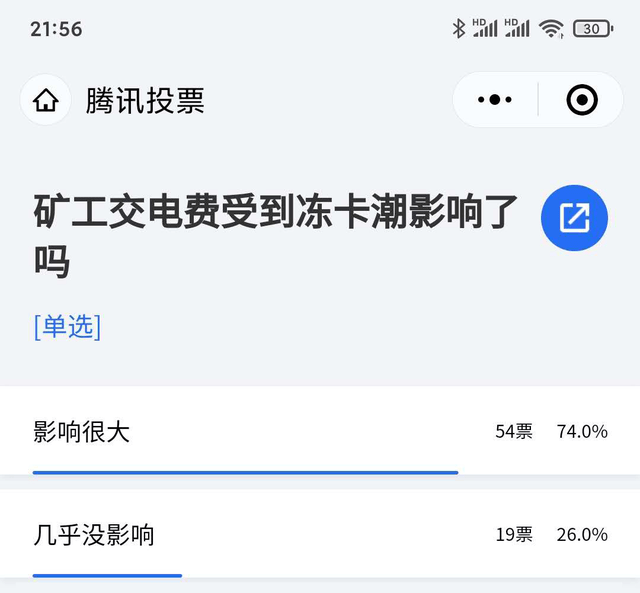Share this poll with the blue button
This screenshot has height=593, width=640.
point(574,218)
